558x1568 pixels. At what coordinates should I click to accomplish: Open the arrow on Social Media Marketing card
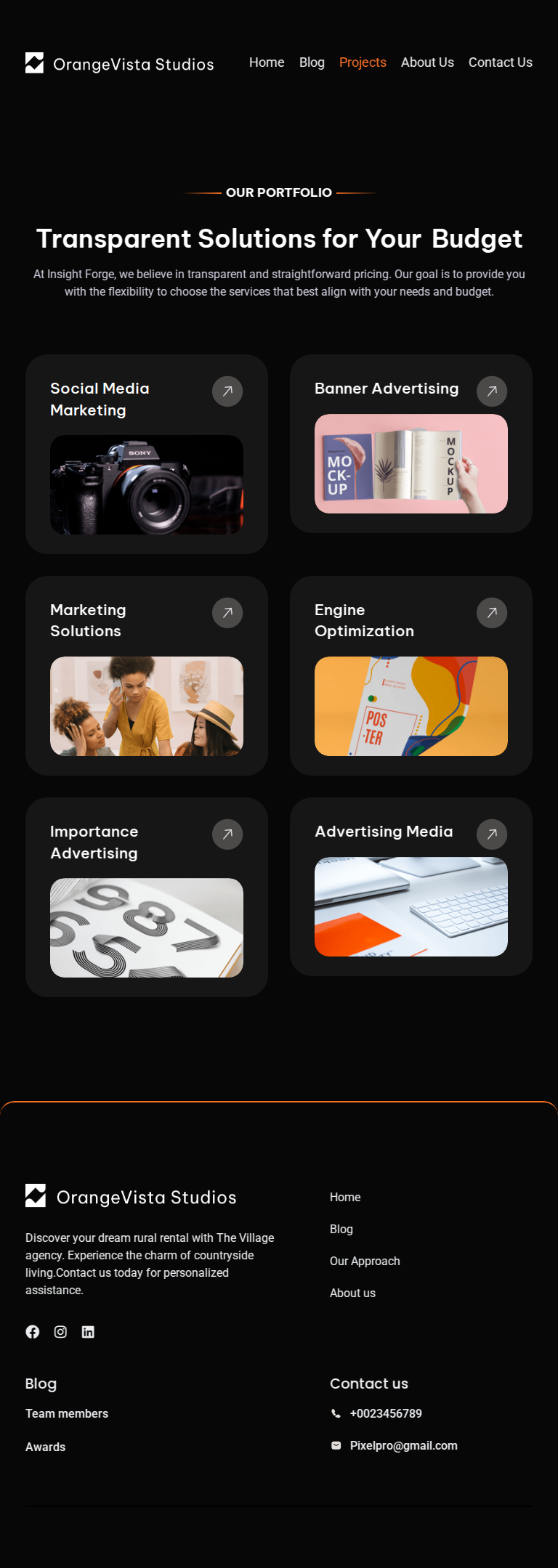pyautogui.click(x=227, y=391)
